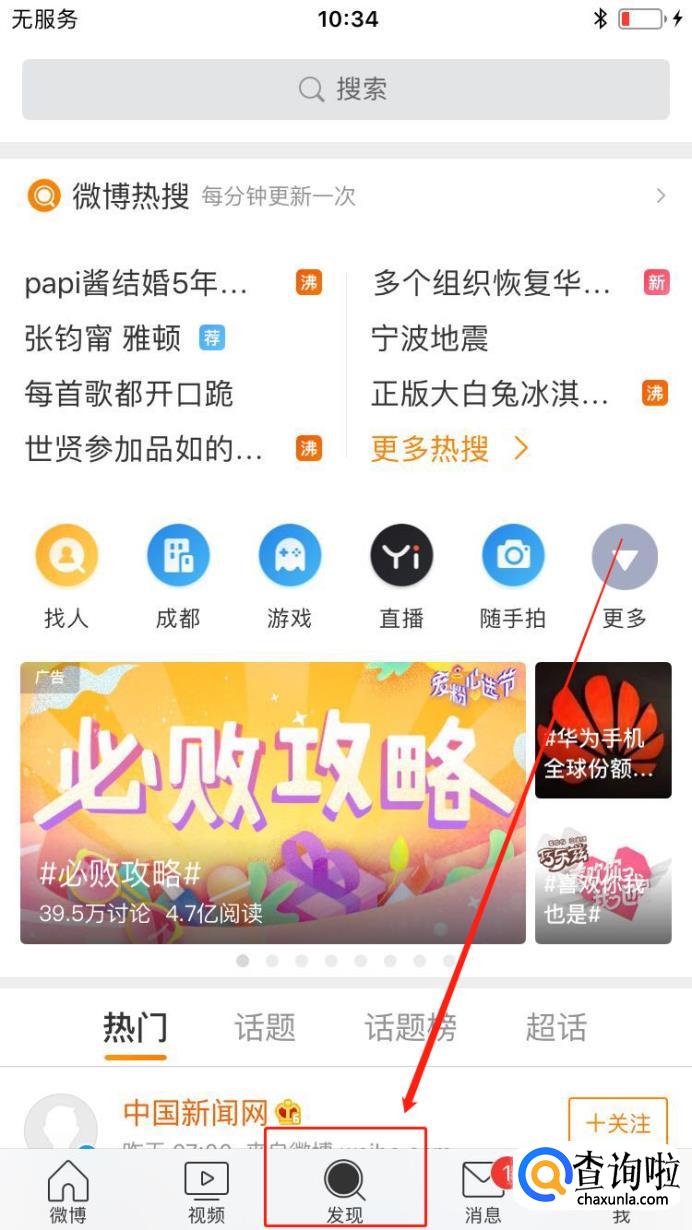This screenshot has height=1230, width=692.
Task: Follow 中国新闻网 with +关注
Action: coord(617,1124)
